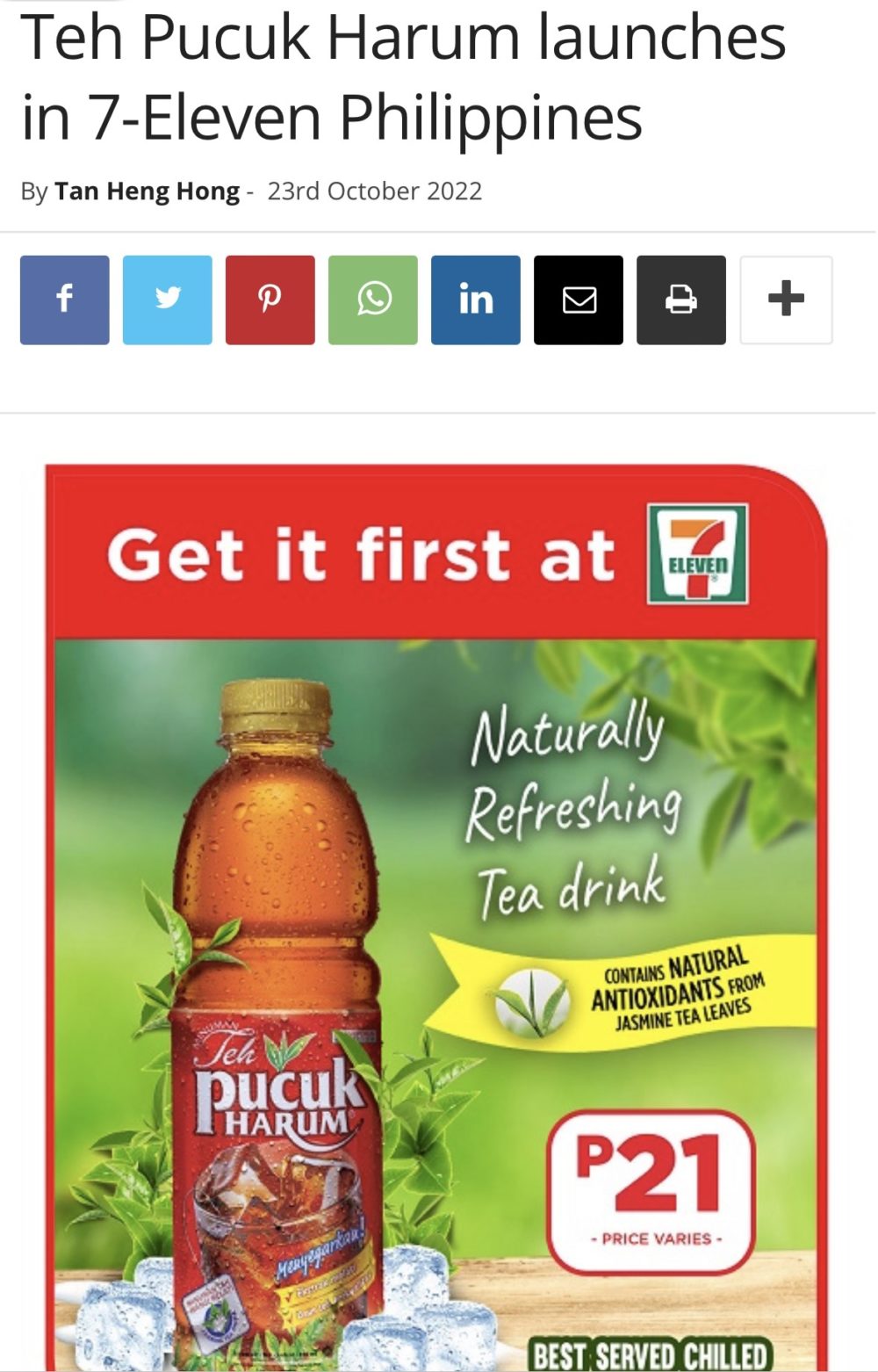
Task: Send article by email
Action: (x=579, y=300)
